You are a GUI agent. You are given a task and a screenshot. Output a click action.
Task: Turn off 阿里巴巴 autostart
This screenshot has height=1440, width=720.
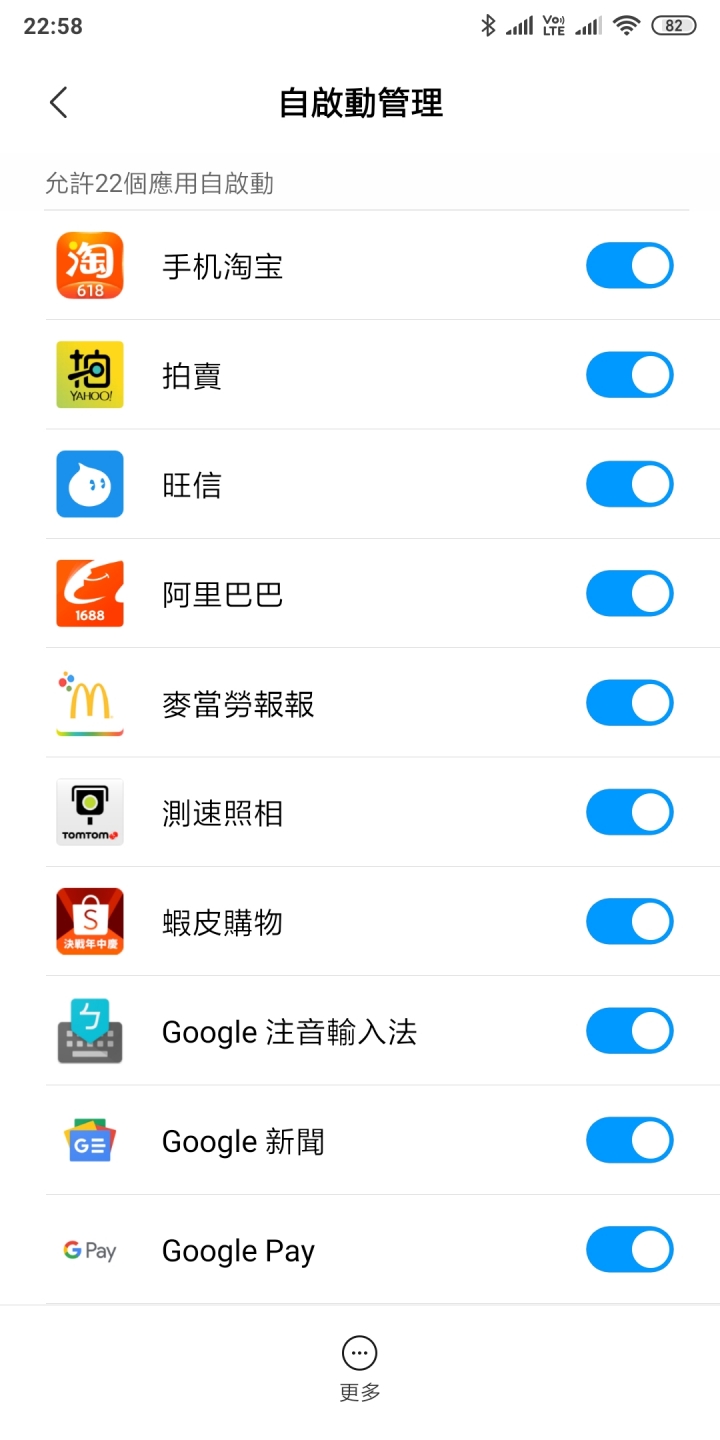[x=629, y=593]
